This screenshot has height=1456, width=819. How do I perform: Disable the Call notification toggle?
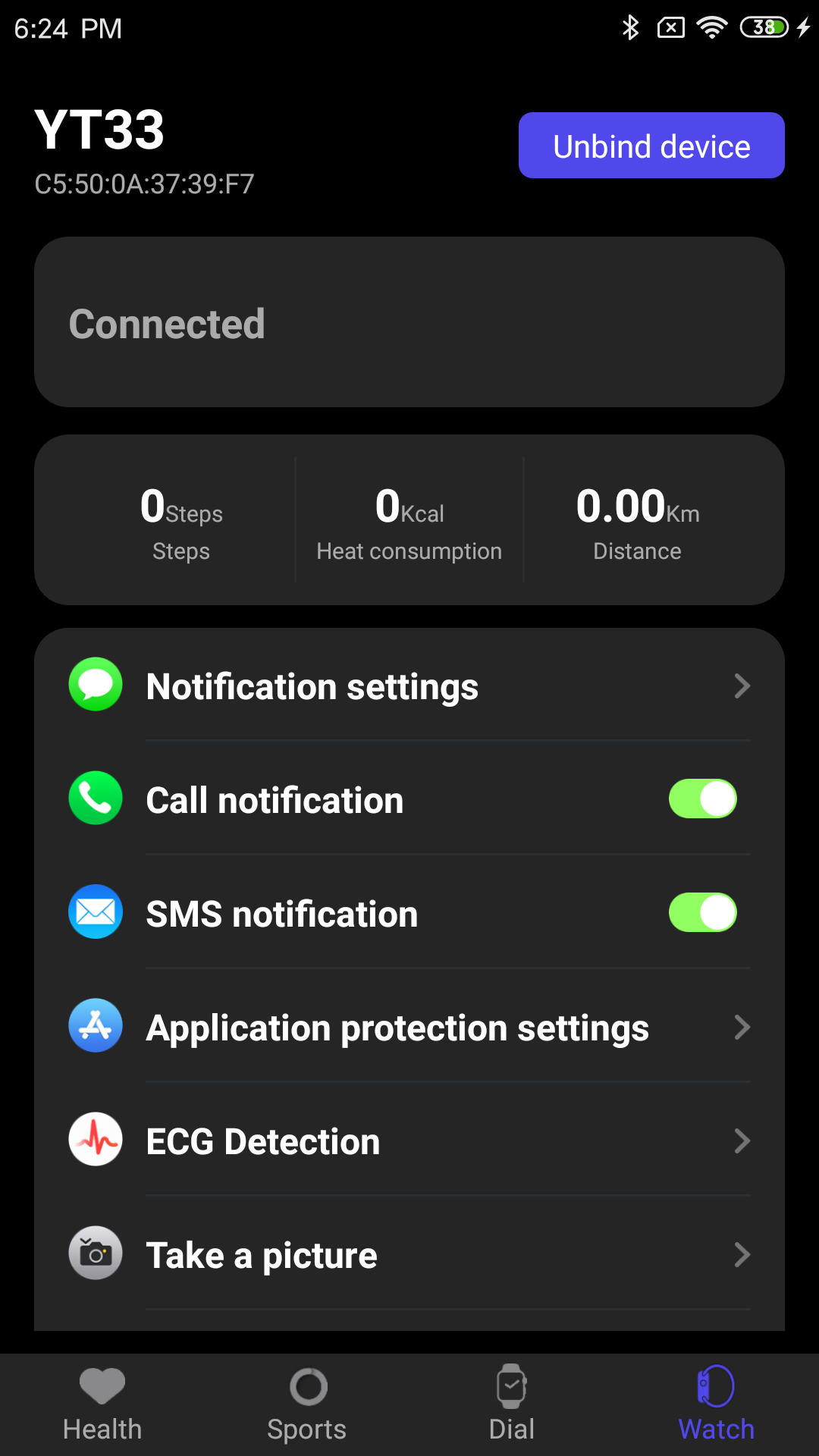coord(702,799)
